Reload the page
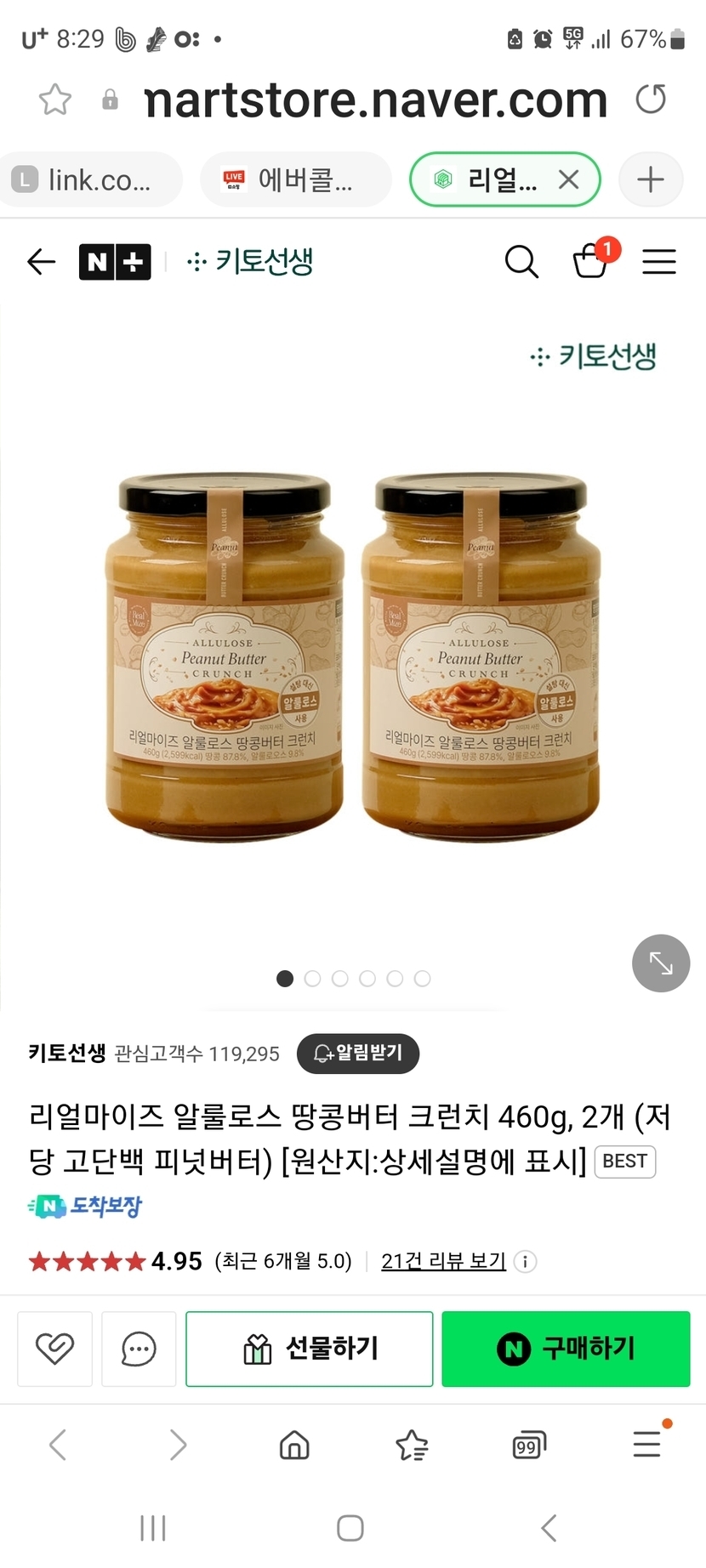706x1568 pixels. pyautogui.click(x=651, y=99)
